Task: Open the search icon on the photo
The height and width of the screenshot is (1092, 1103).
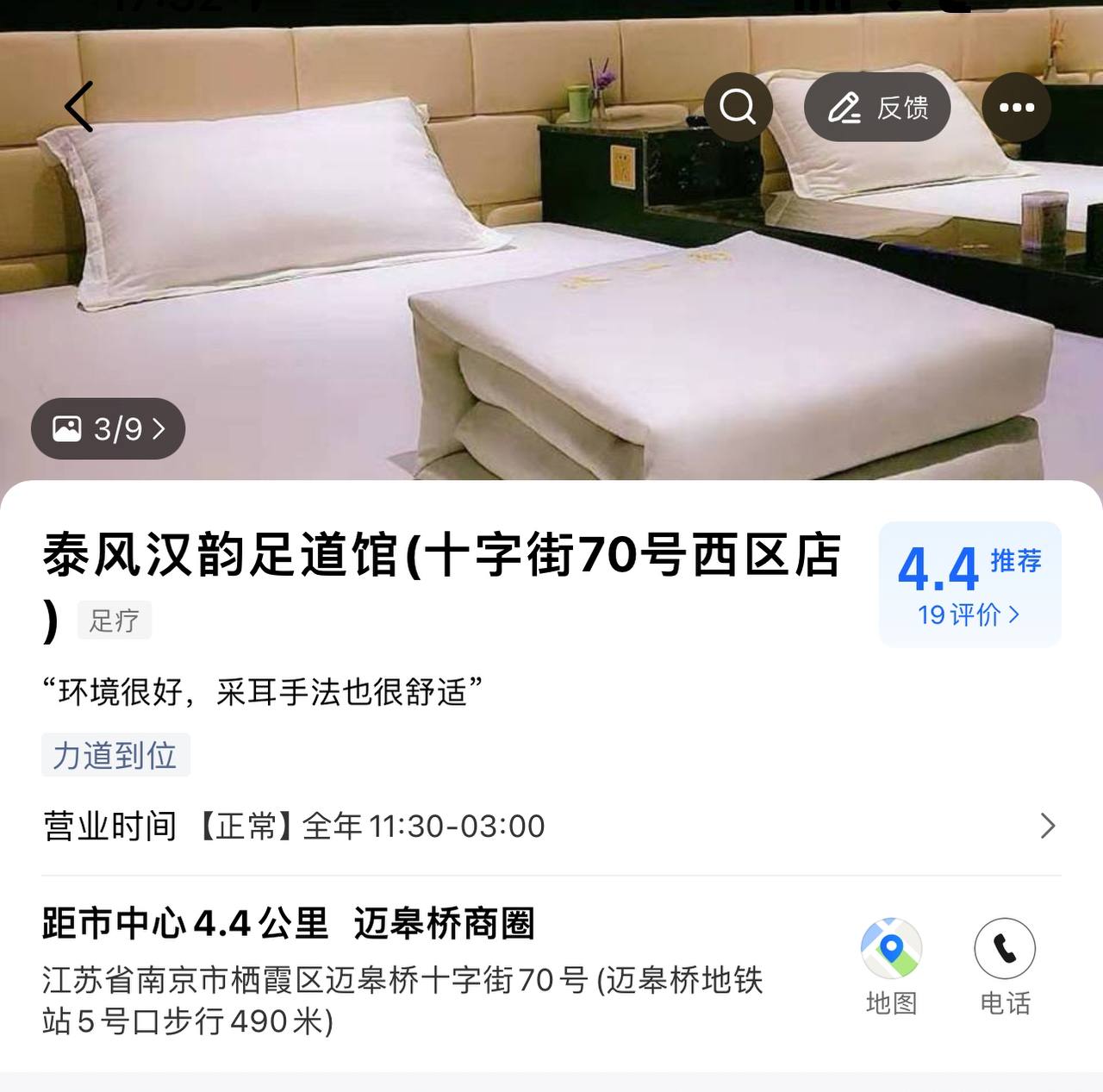Action: pos(738,108)
